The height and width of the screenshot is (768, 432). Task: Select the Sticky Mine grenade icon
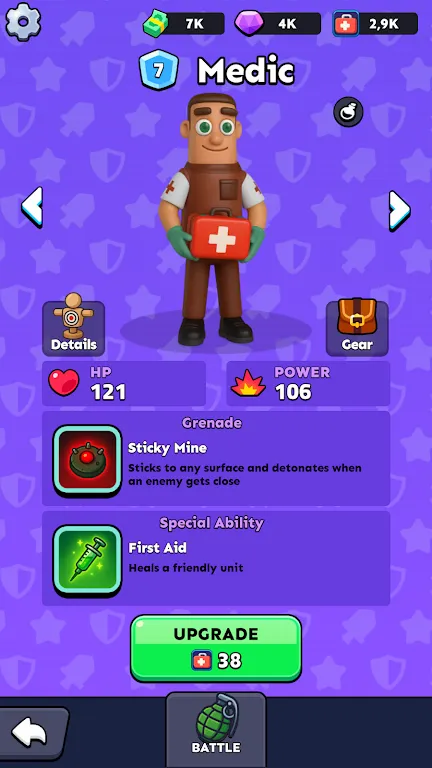(87, 460)
